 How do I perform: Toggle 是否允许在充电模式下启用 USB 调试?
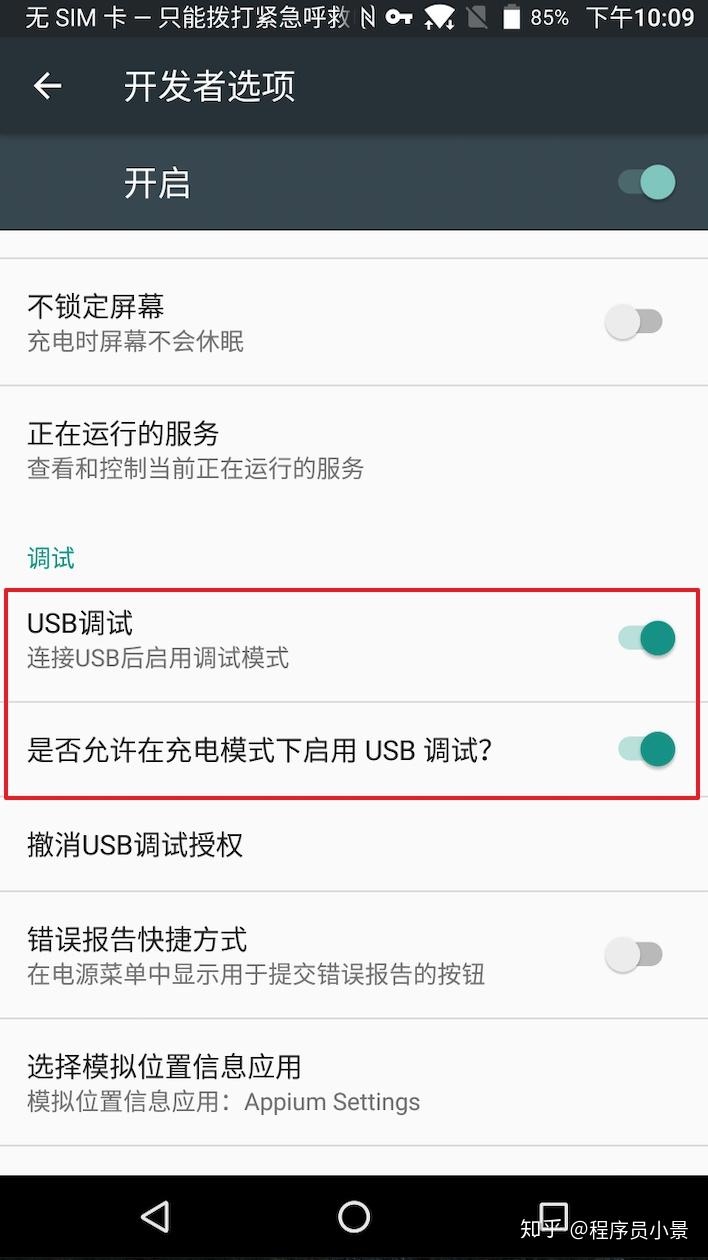pyautogui.click(x=647, y=749)
